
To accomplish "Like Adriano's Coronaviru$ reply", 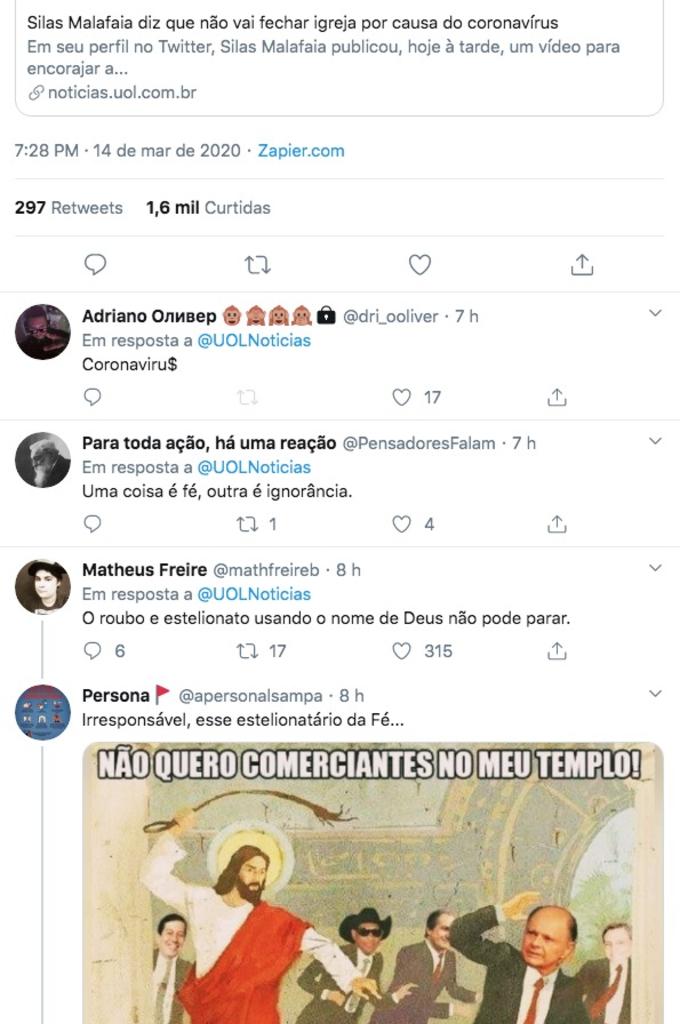I will point(402,397).
